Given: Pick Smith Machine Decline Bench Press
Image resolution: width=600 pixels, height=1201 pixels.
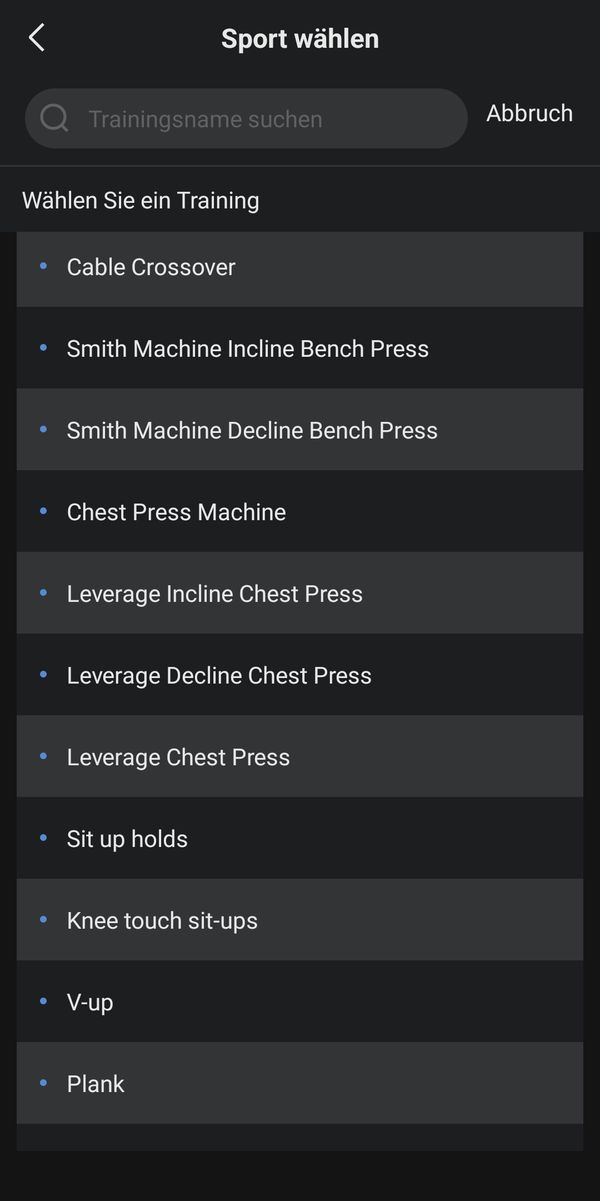Looking at the screenshot, I should pyautogui.click(x=300, y=430).
